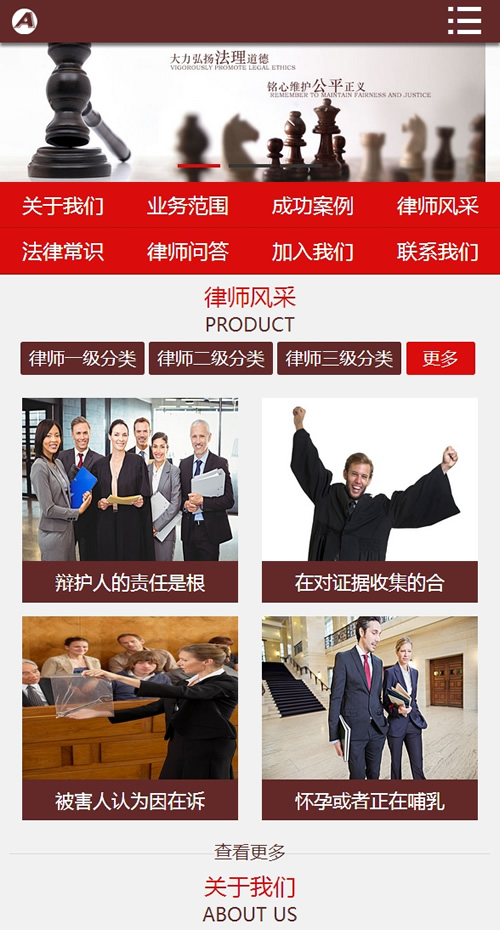Go to 业务范围 section
500x930 pixels.
187,206
